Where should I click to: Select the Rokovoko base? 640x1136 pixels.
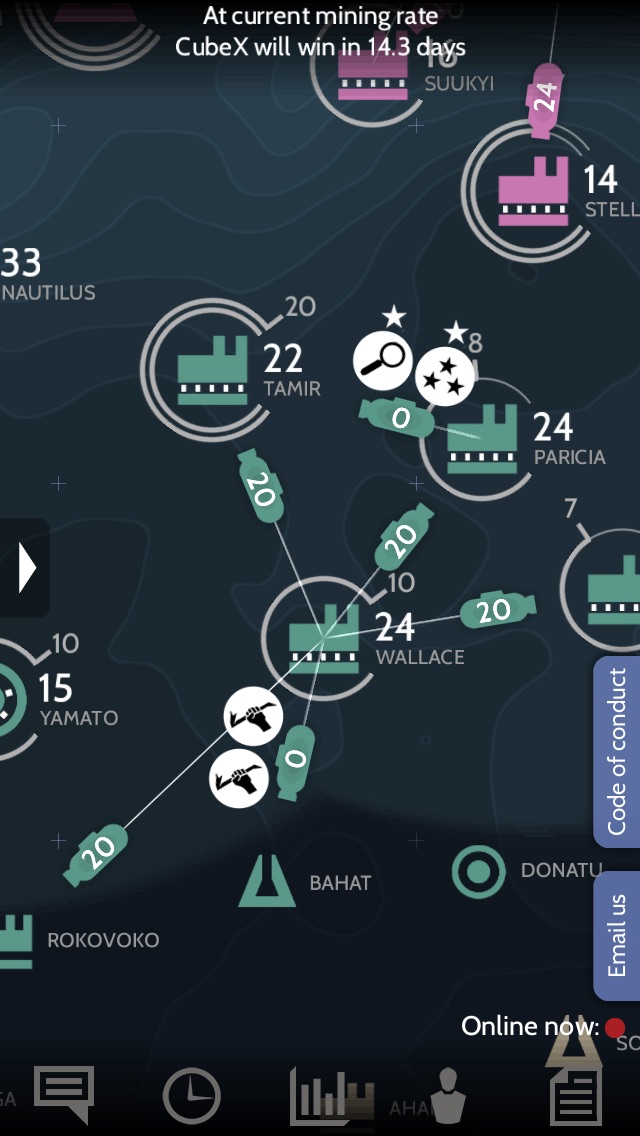click(x=14, y=940)
